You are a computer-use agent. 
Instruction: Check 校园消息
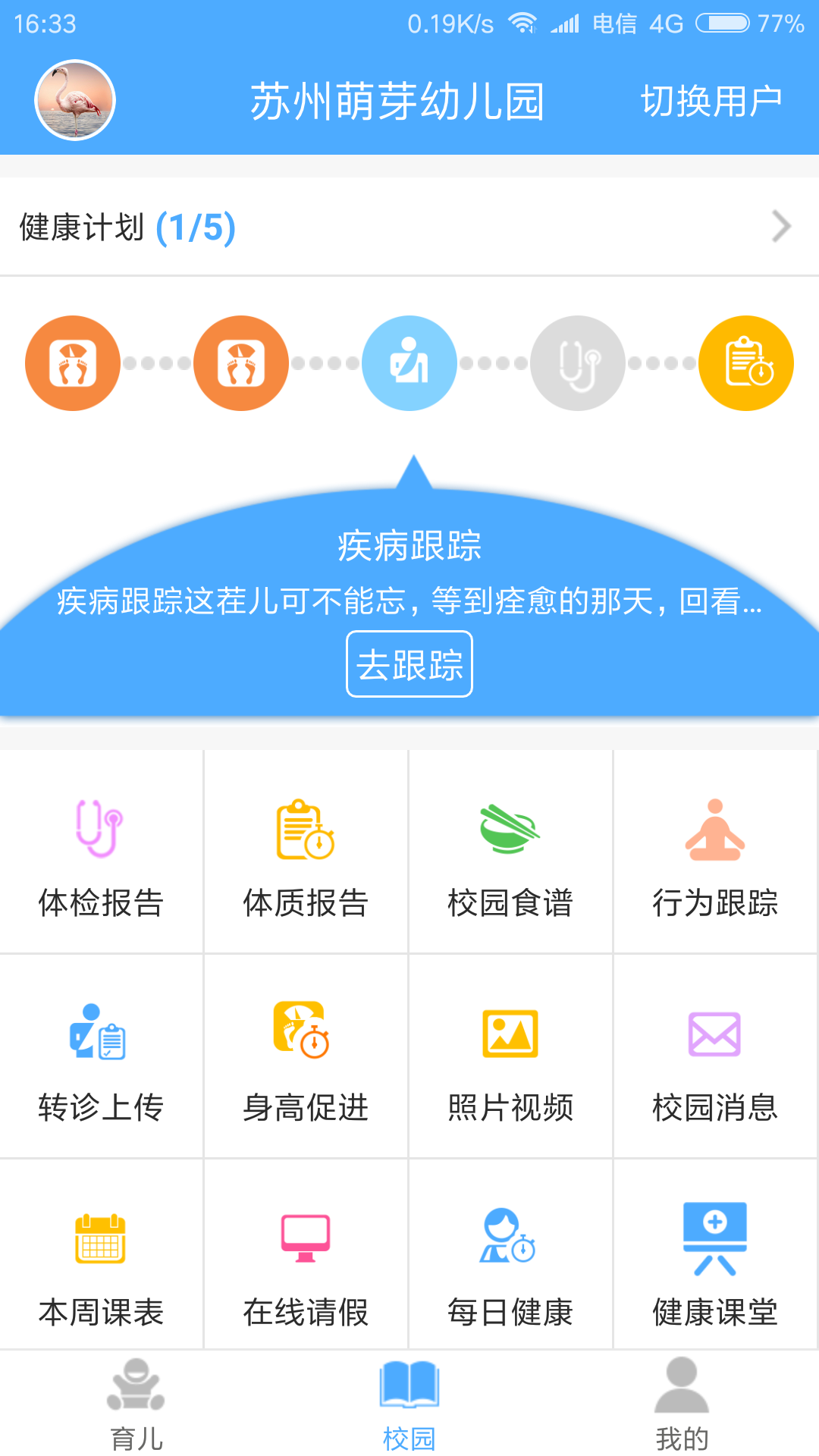(x=715, y=1058)
